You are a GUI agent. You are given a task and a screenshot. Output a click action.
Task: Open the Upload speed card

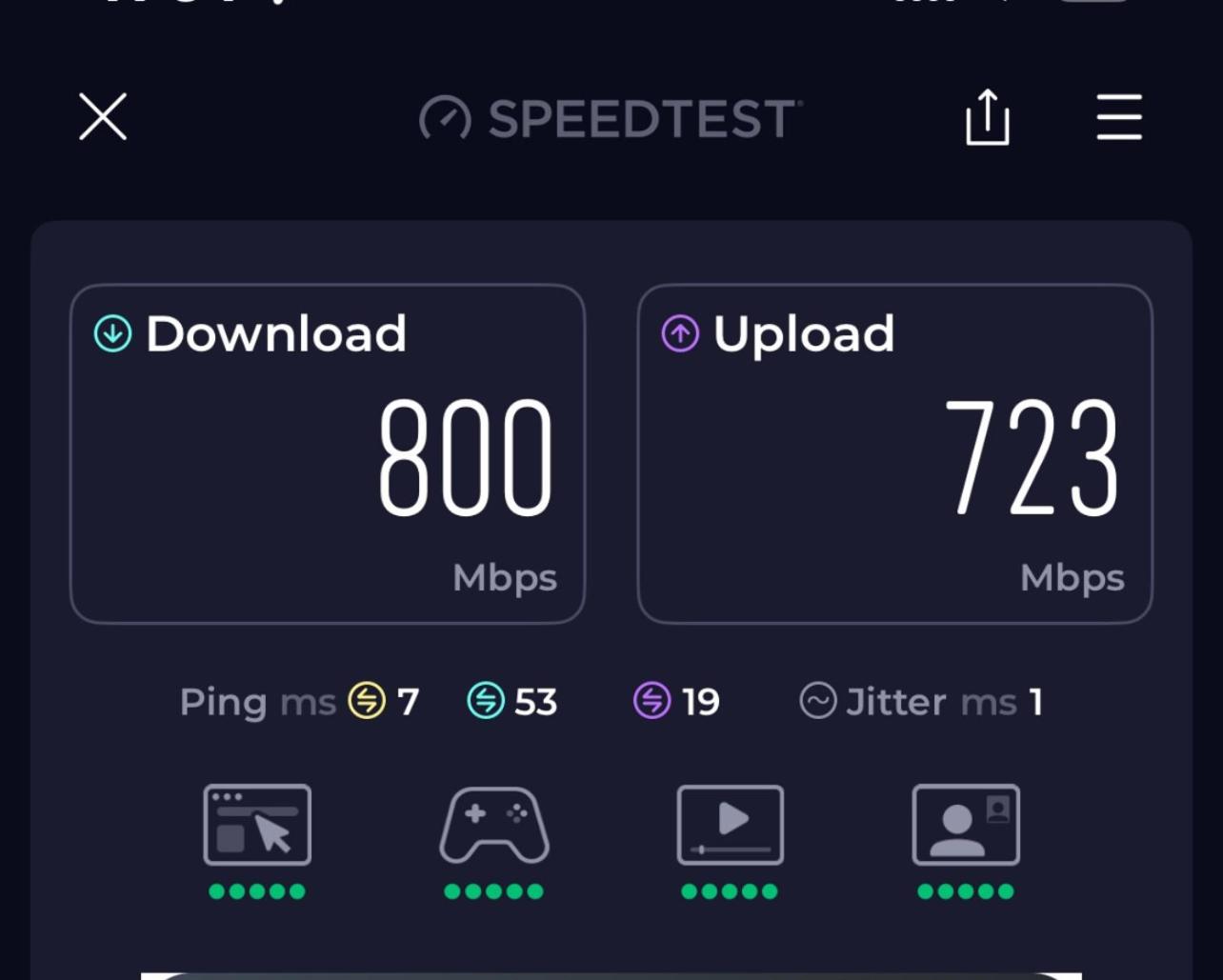coord(894,454)
